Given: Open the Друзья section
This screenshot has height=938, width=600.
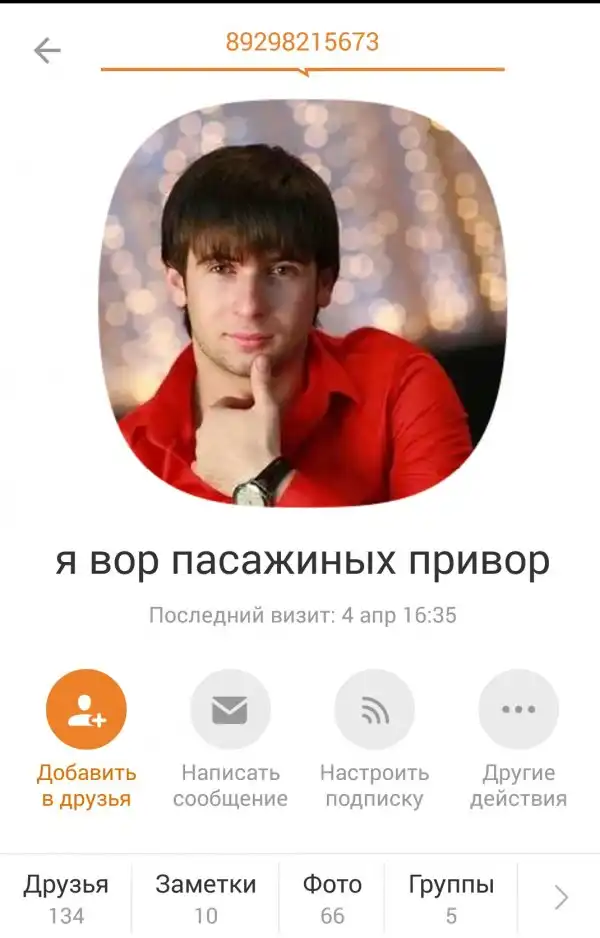Looking at the screenshot, I should 66,898.
